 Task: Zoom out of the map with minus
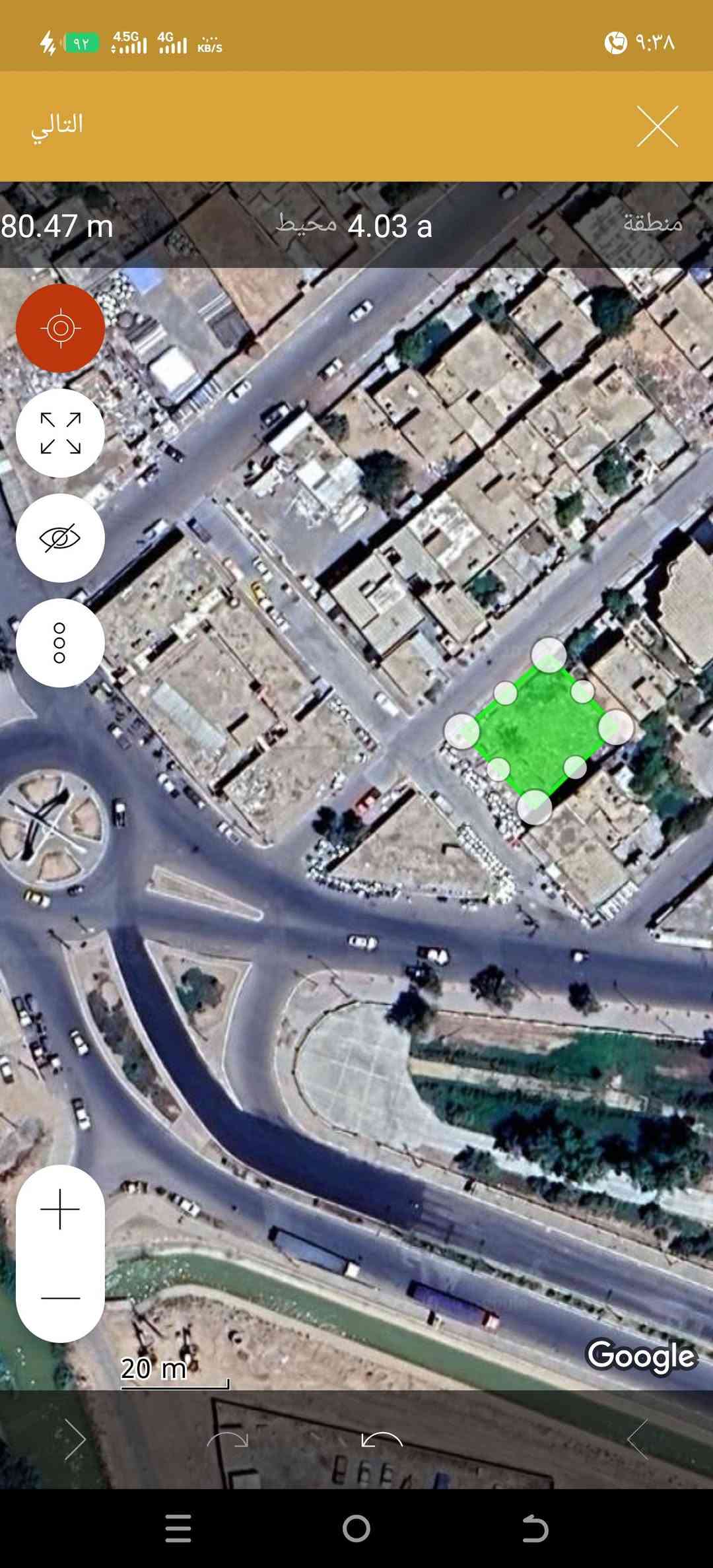point(60,1298)
